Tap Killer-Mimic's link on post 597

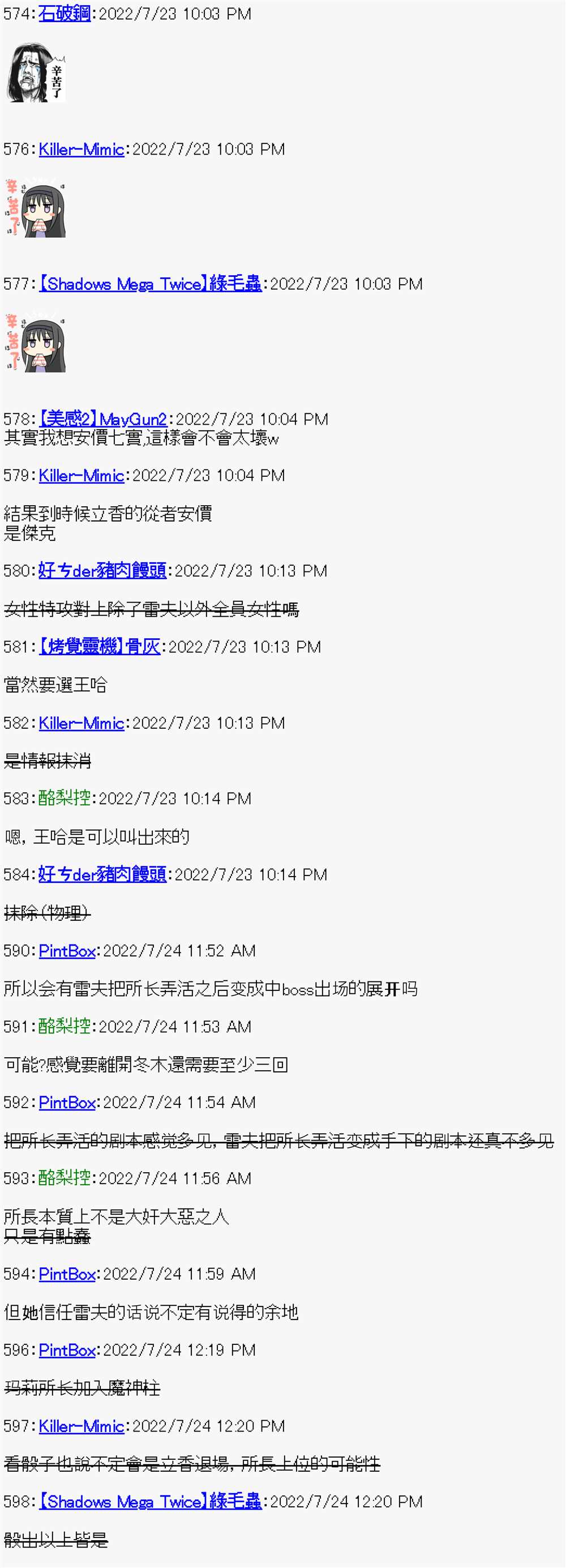coord(82,1425)
